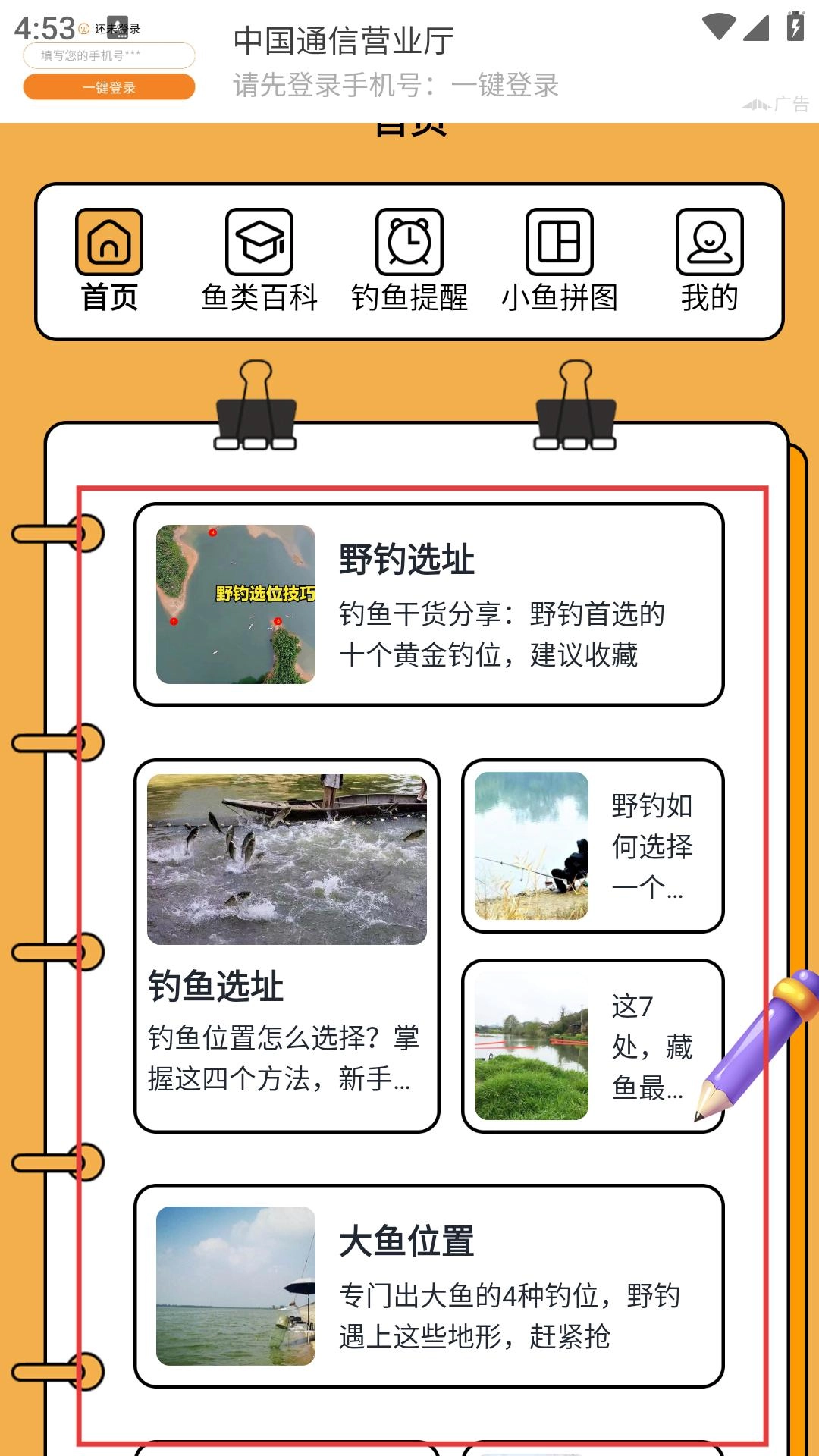Open the 小鱼拼图 tab
819x1456 pixels.
tap(560, 260)
